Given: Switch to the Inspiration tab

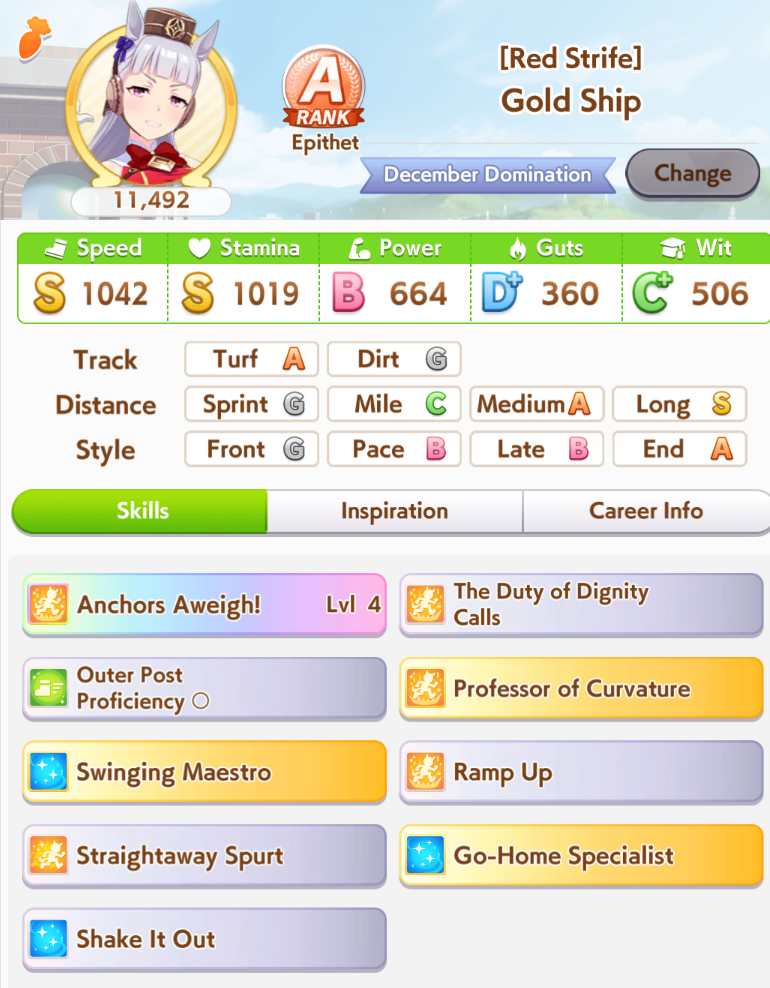Looking at the screenshot, I should [x=394, y=511].
